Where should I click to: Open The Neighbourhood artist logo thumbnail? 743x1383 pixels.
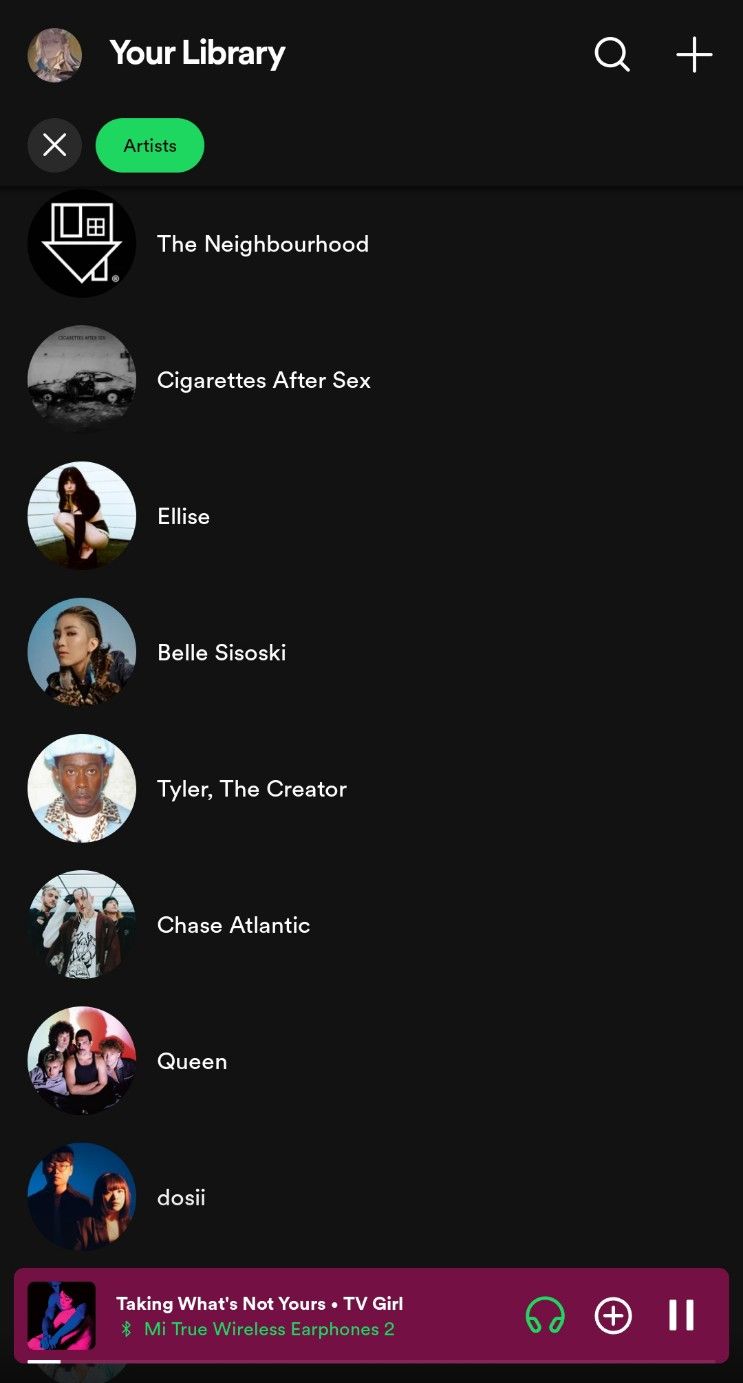coord(82,243)
